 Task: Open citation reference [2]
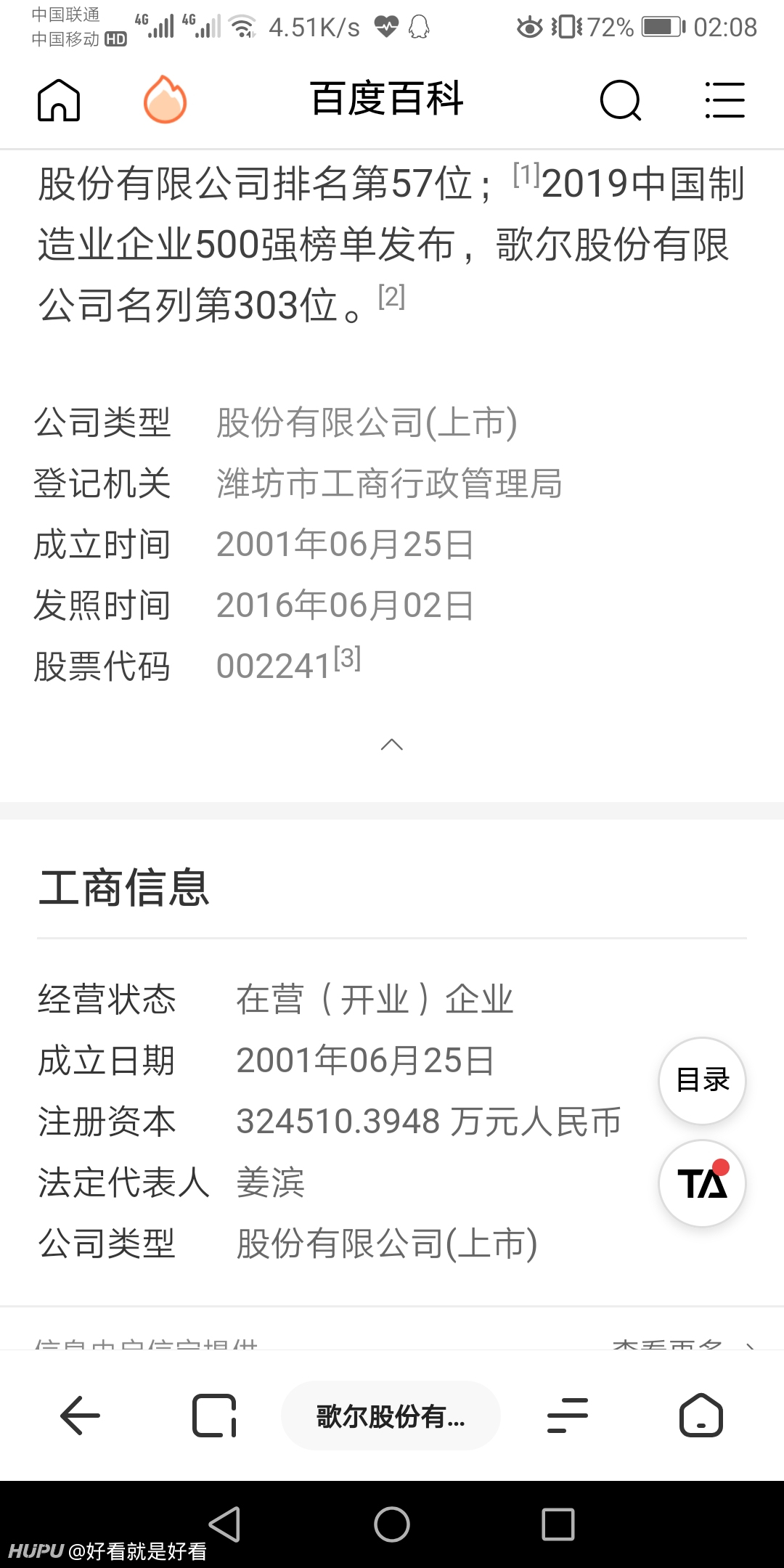392,297
